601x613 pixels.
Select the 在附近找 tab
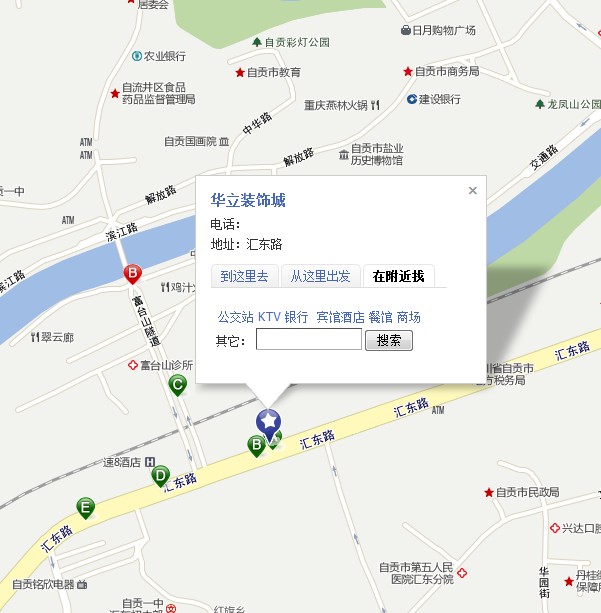tap(398, 277)
